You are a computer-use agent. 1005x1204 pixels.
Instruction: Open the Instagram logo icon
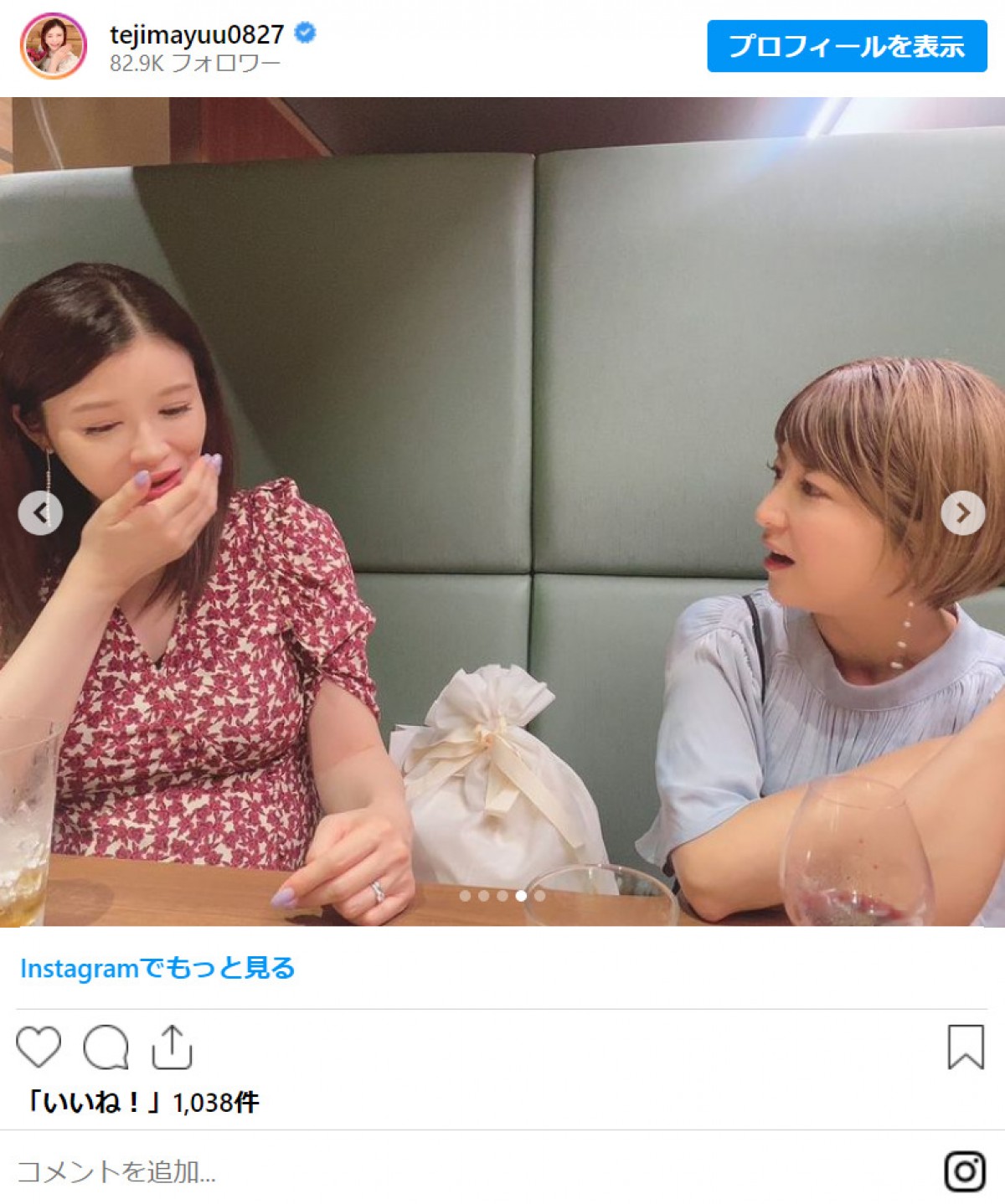[x=965, y=1171]
